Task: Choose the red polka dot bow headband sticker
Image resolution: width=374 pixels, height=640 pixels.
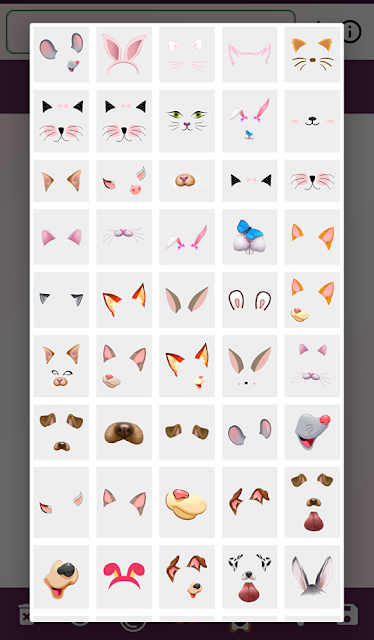Action: [x=124, y=577]
